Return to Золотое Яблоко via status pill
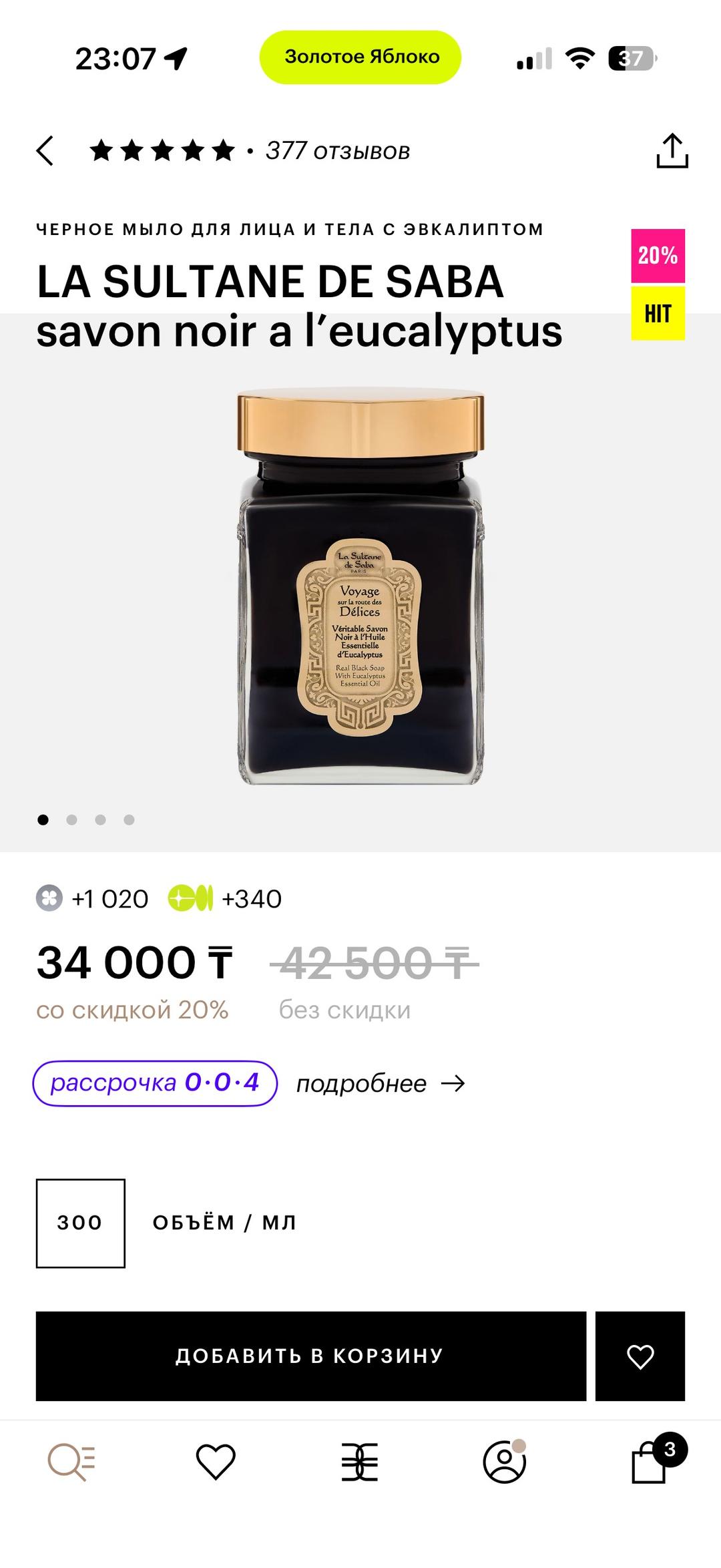 (x=360, y=57)
